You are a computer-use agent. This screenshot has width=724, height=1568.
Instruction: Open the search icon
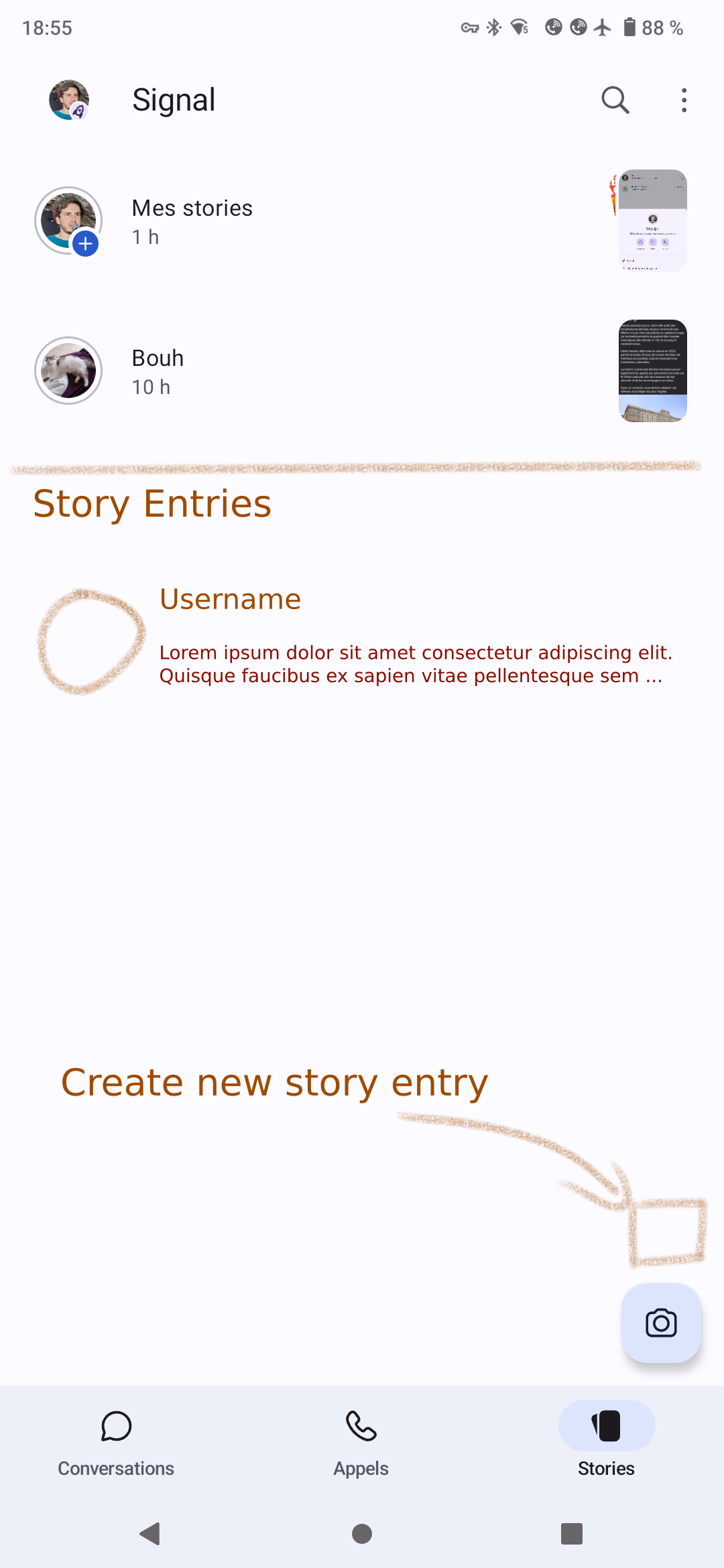pyautogui.click(x=615, y=100)
